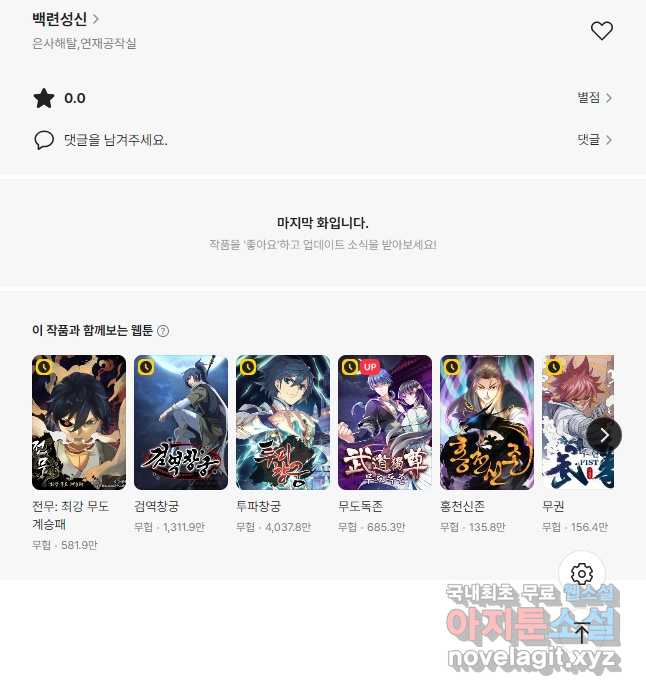
Task: Jump back to top of page
Action: (x=582, y=631)
